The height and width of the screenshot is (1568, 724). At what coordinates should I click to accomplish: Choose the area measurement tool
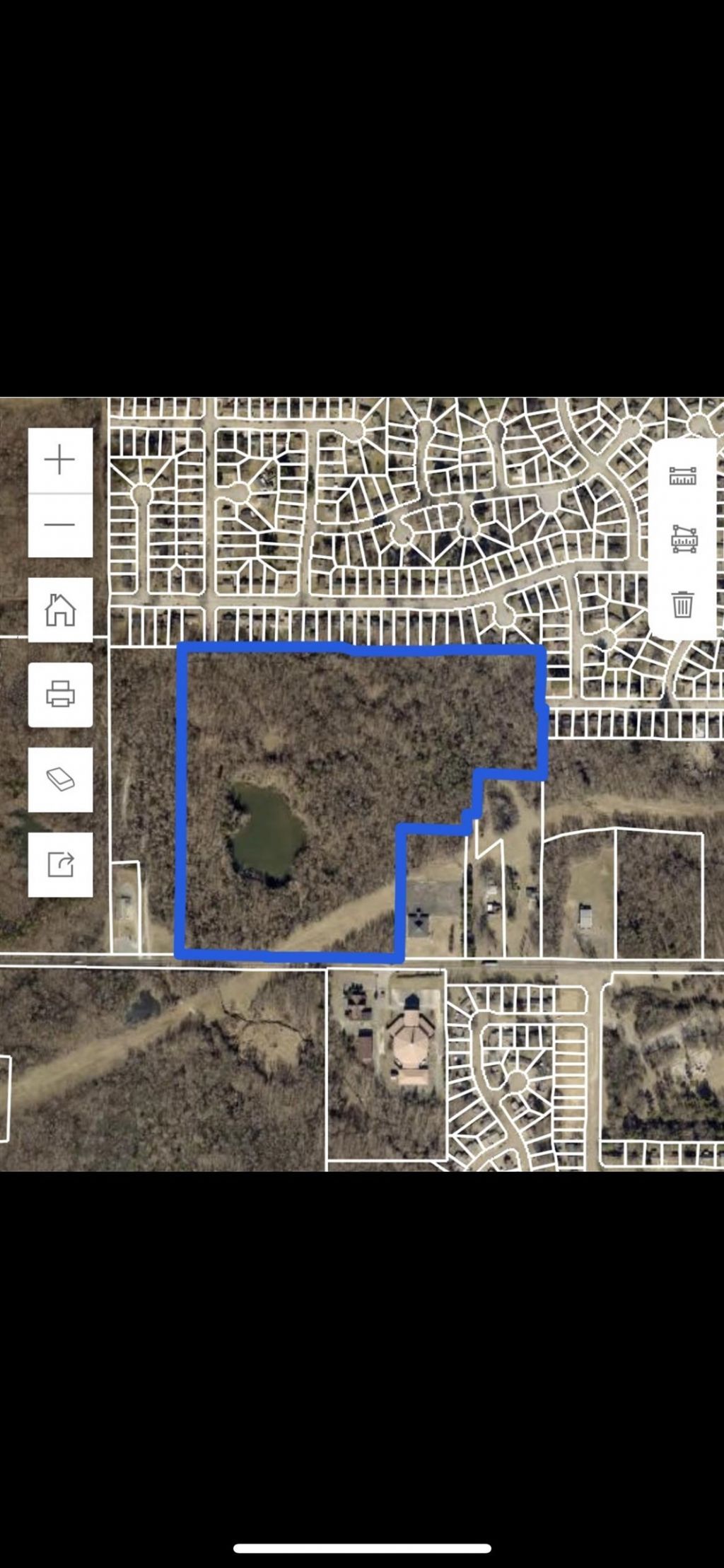tap(682, 540)
